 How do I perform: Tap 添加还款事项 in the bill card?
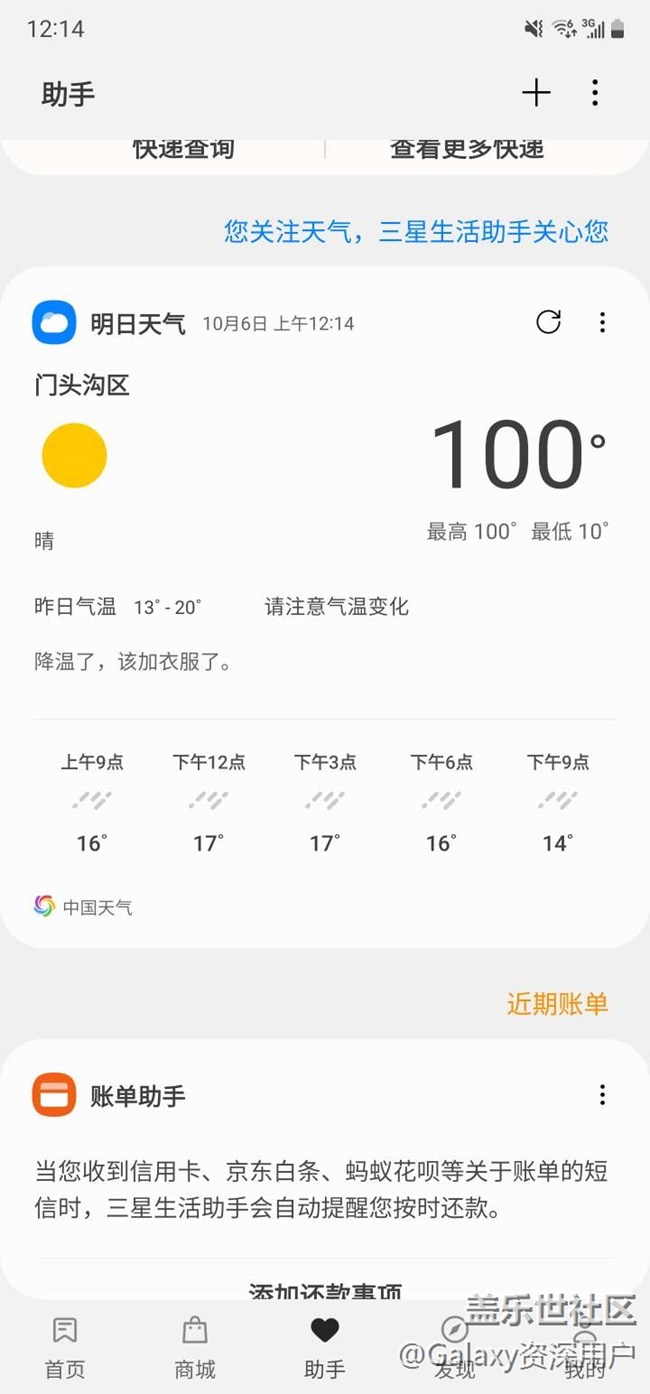[325, 1292]
